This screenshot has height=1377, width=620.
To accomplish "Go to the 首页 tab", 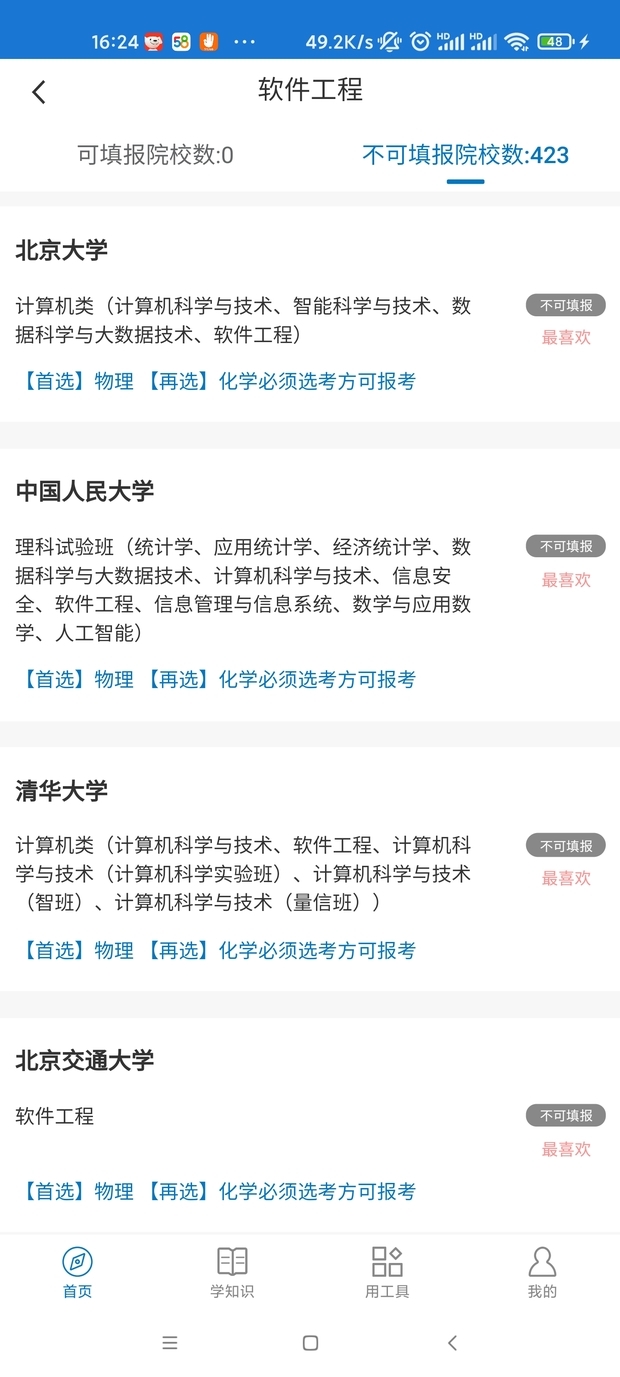I will [77, 1272].
